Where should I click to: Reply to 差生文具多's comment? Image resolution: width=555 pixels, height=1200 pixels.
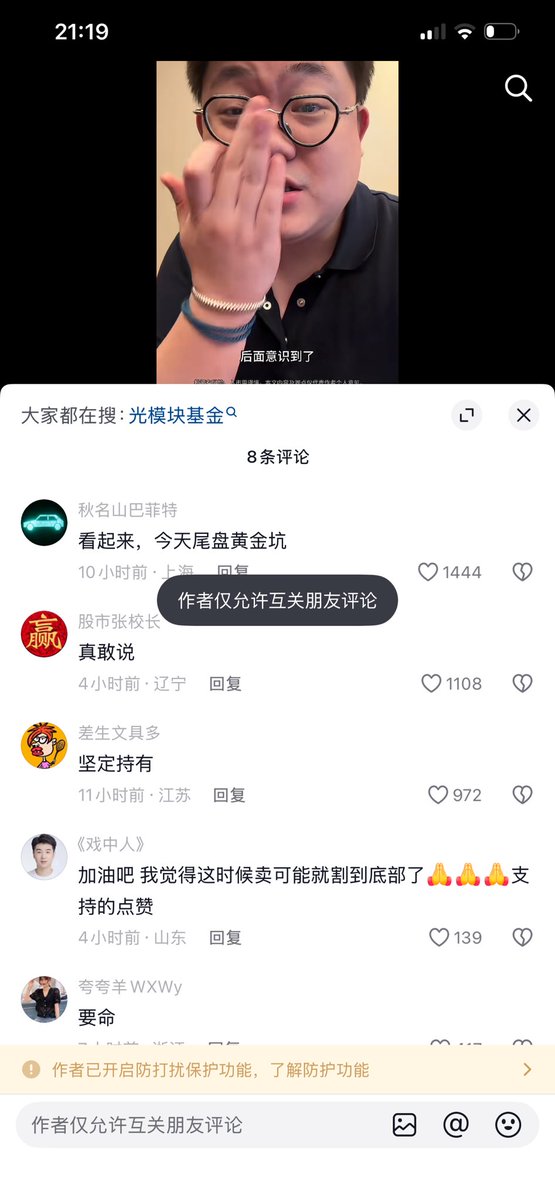229,795
